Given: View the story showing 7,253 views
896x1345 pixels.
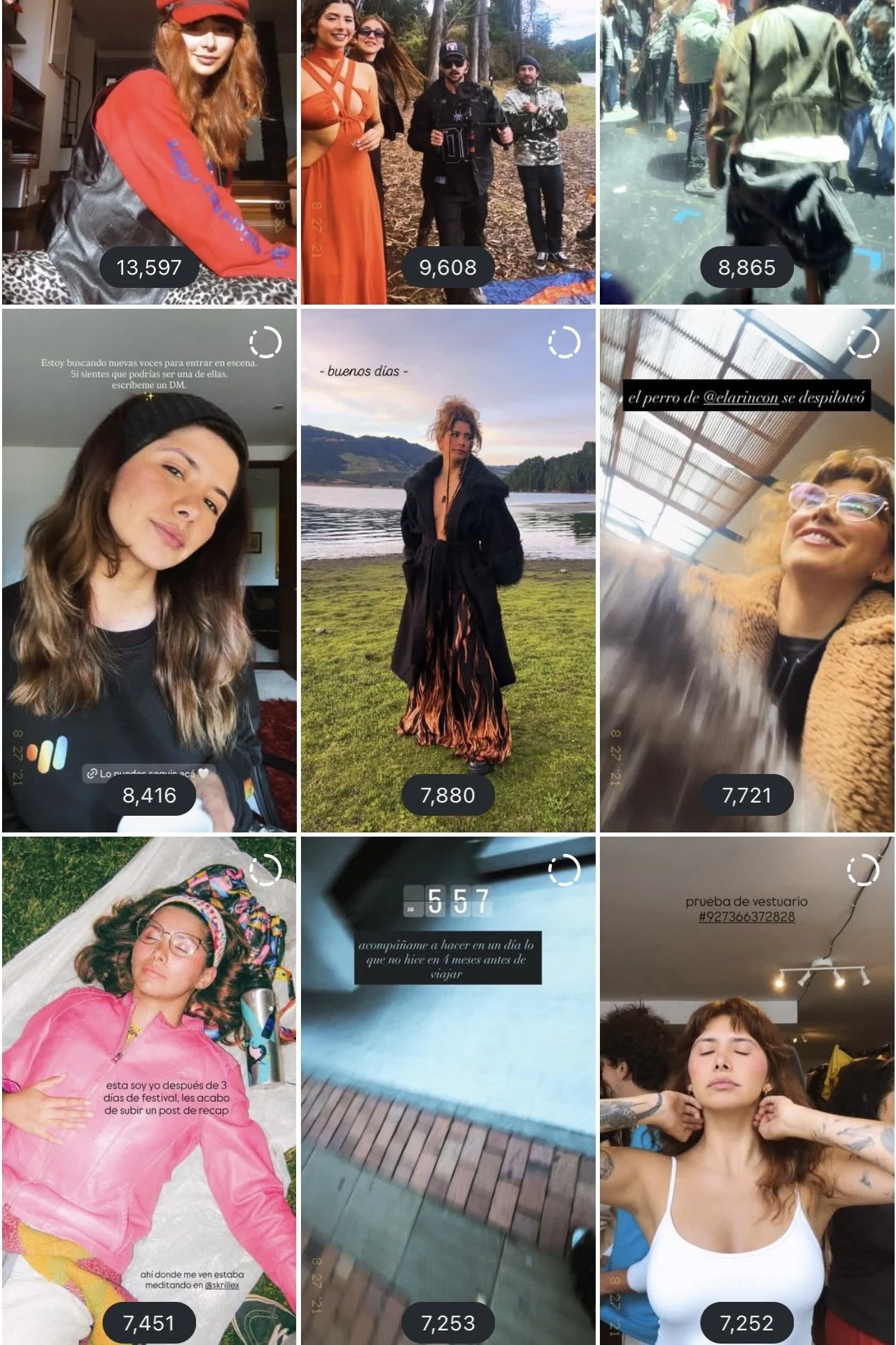Looking at the screenshot, I should (448, 1090).
